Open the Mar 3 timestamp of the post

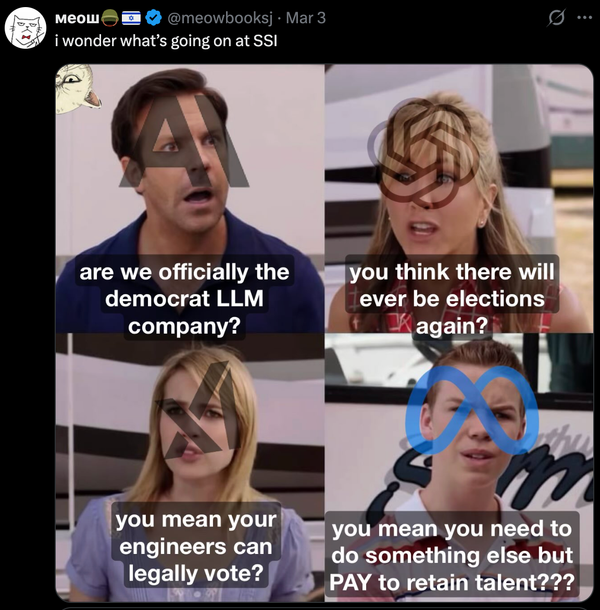305,18
